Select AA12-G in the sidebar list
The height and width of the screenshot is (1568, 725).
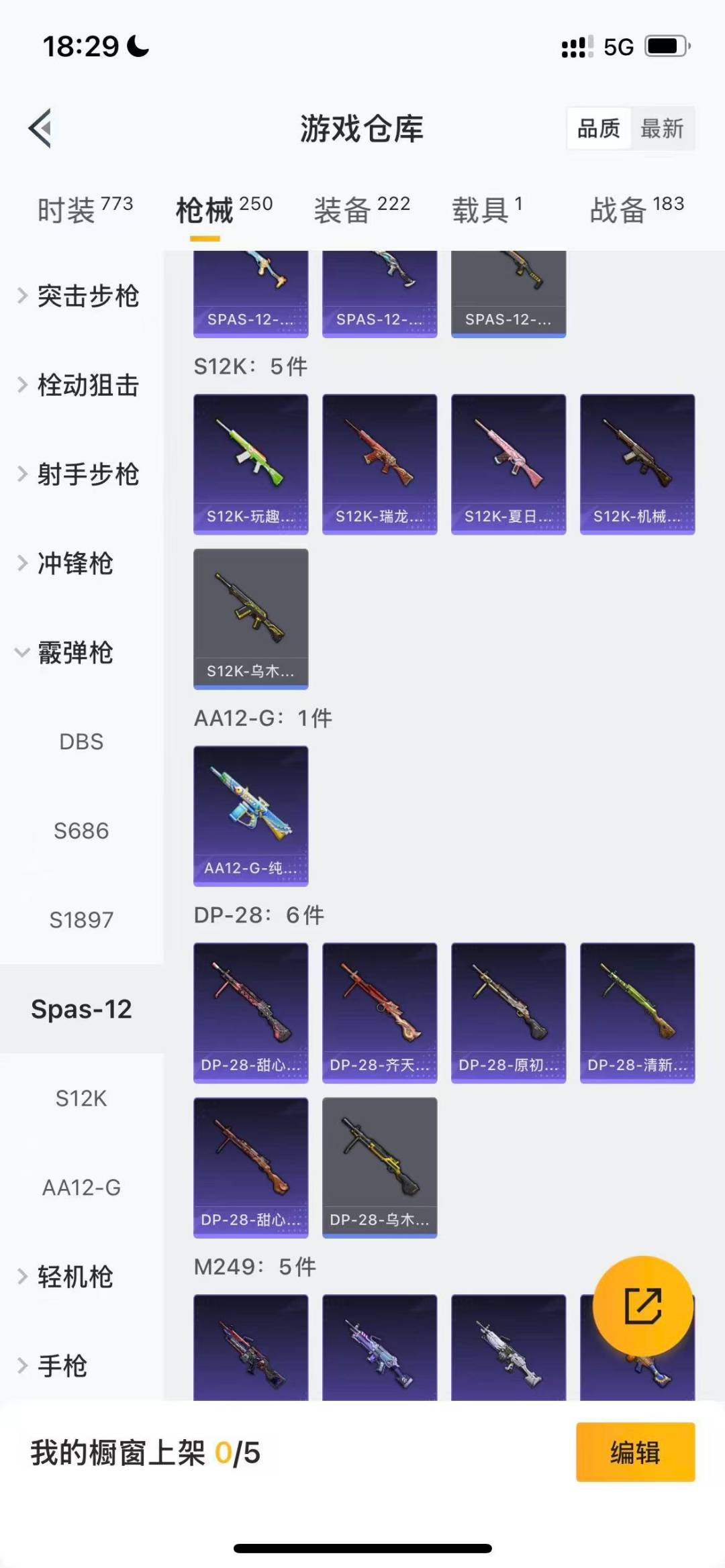[x=82, y=1188]
